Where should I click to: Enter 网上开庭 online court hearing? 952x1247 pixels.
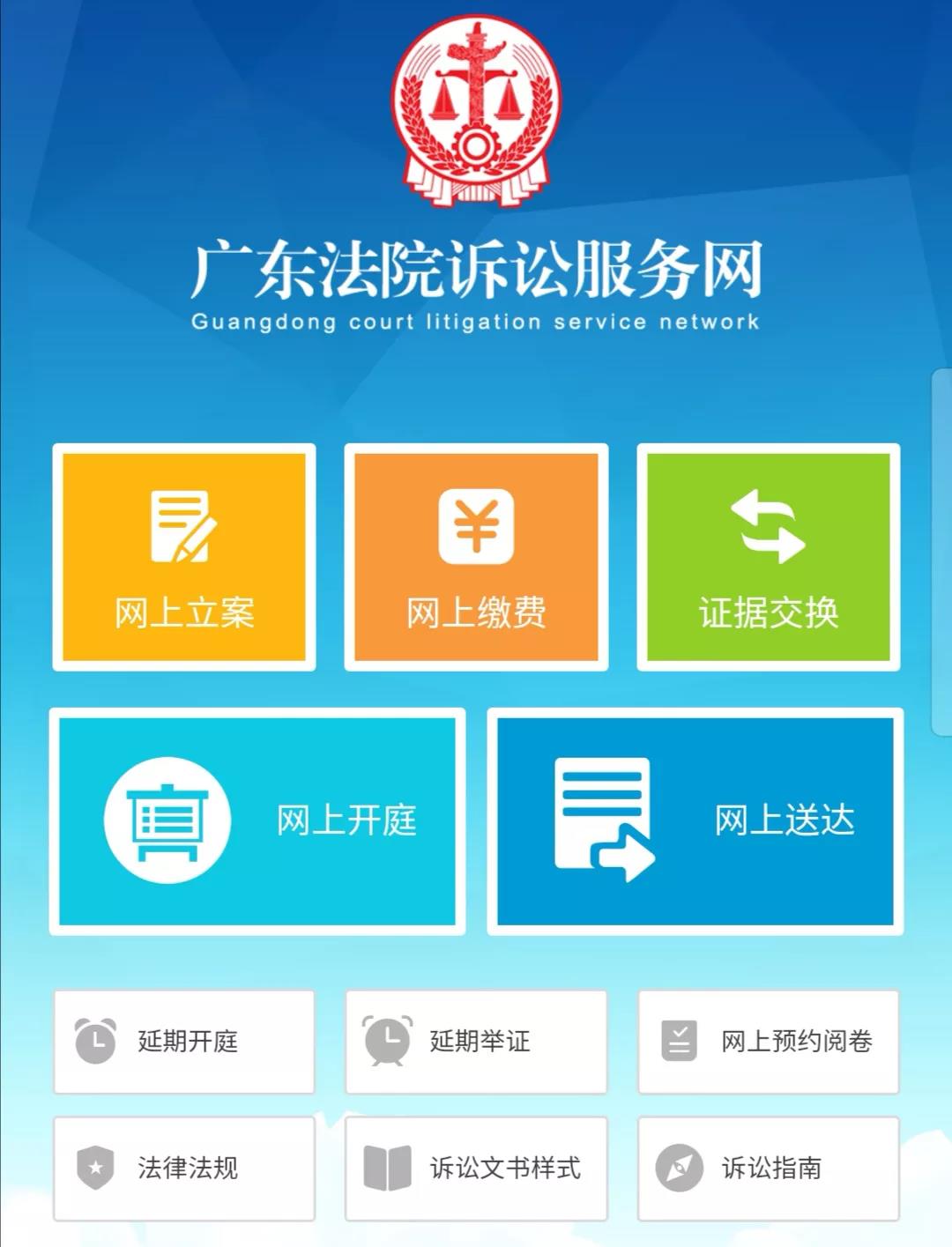(257, 821)
